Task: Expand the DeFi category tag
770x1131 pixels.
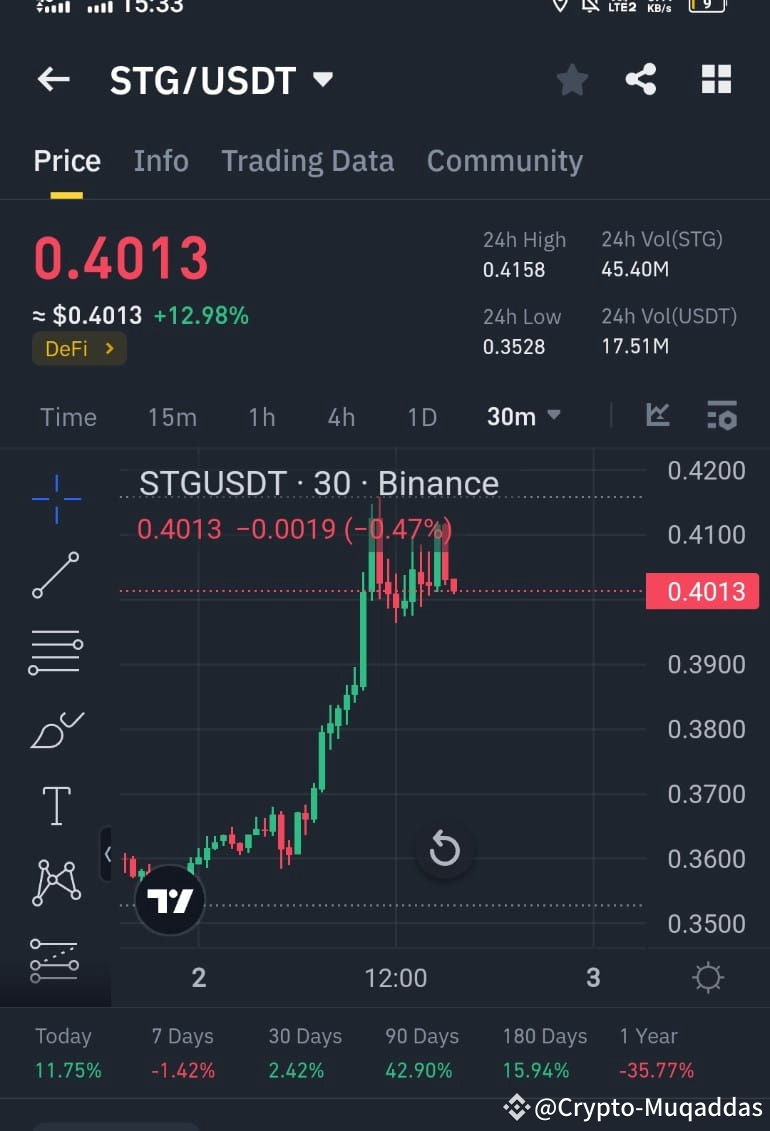Action: point(79,349)
